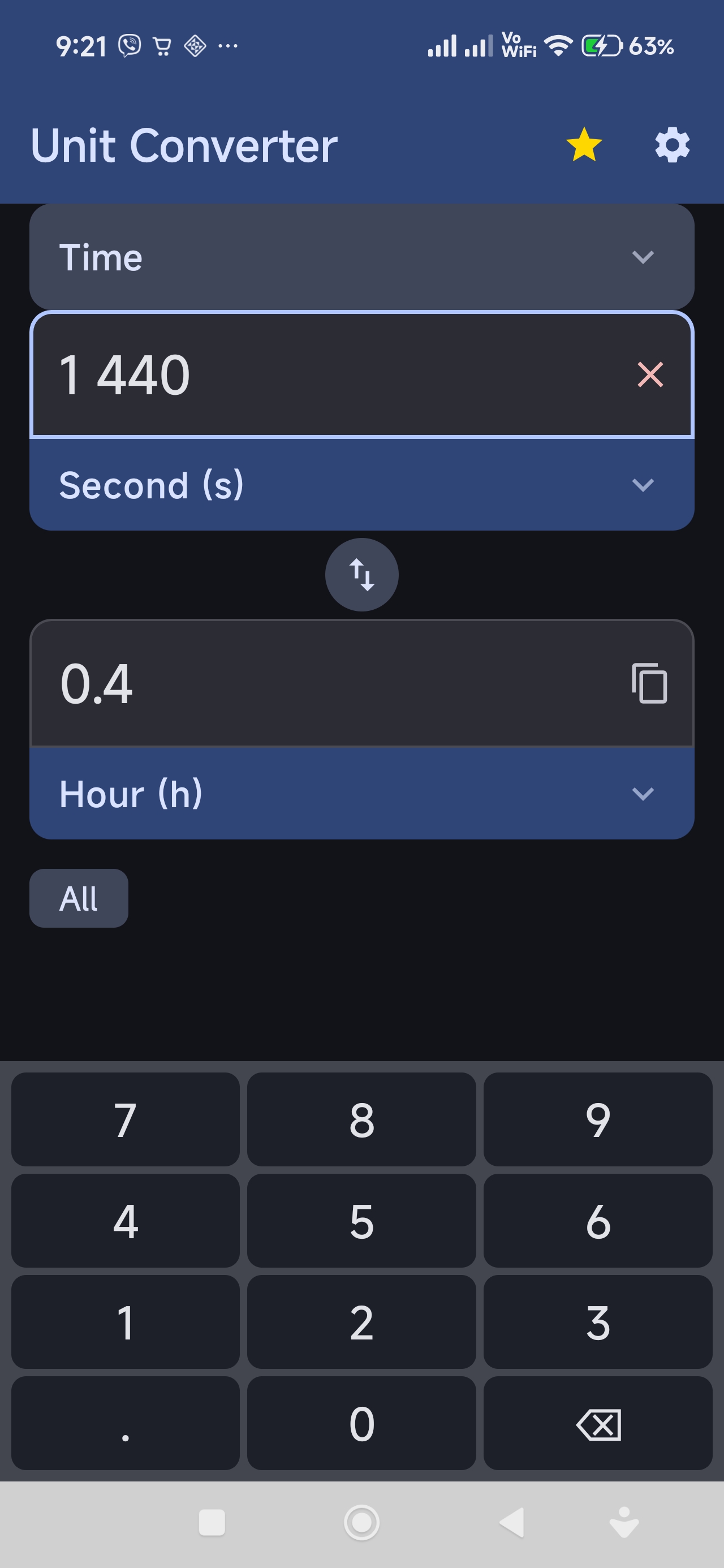Enter digit 7 on the keypad

[x=126, y=1119]
